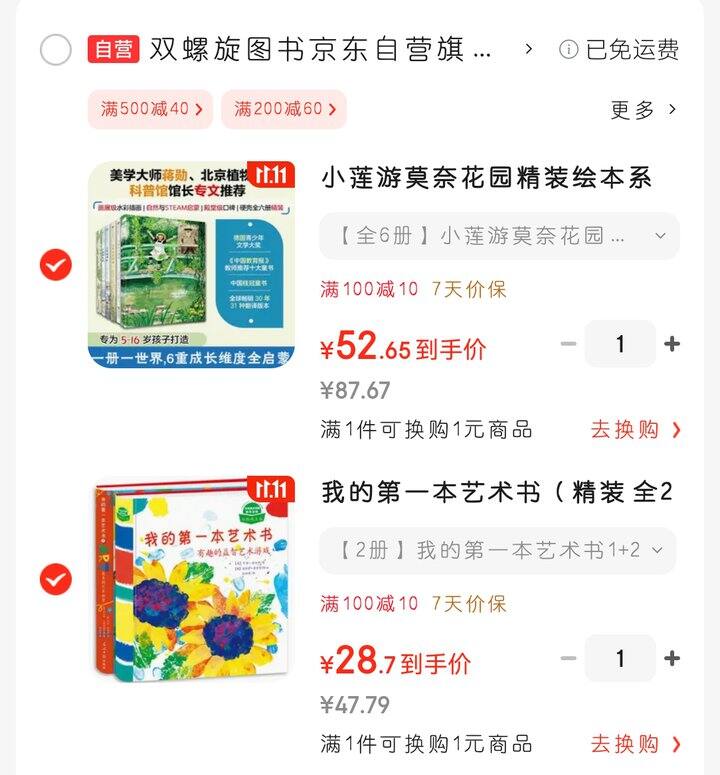
Task: Open the 小莲游莫奈花园 product image
Action: point(192,265)
